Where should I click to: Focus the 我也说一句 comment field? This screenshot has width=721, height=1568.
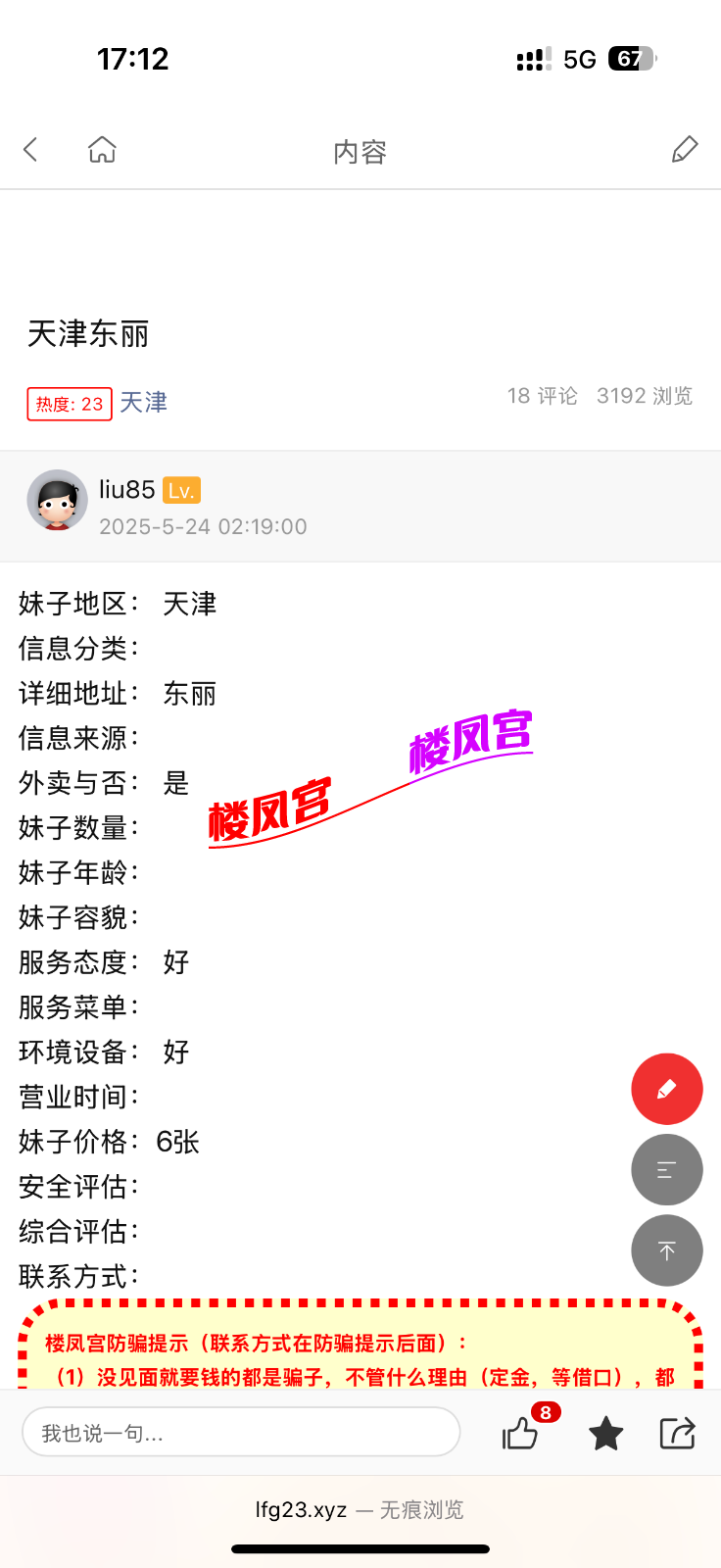pos(241,1433)
